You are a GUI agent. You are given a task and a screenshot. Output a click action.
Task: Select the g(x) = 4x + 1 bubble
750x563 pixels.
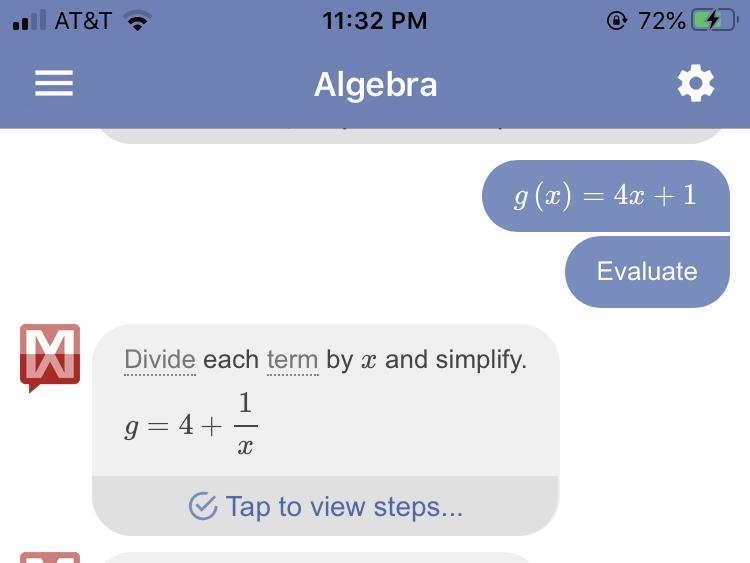(606, 196)
